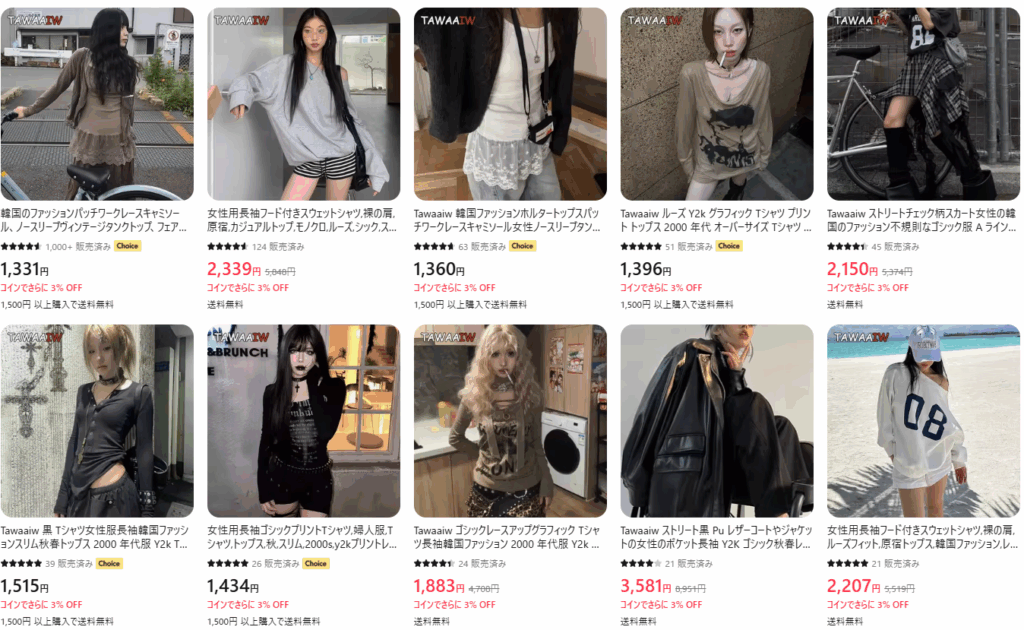Open the 1,396円 loose Y2k graphic T-shirt
Screen dimensions: 1024x630
(716, 104)
